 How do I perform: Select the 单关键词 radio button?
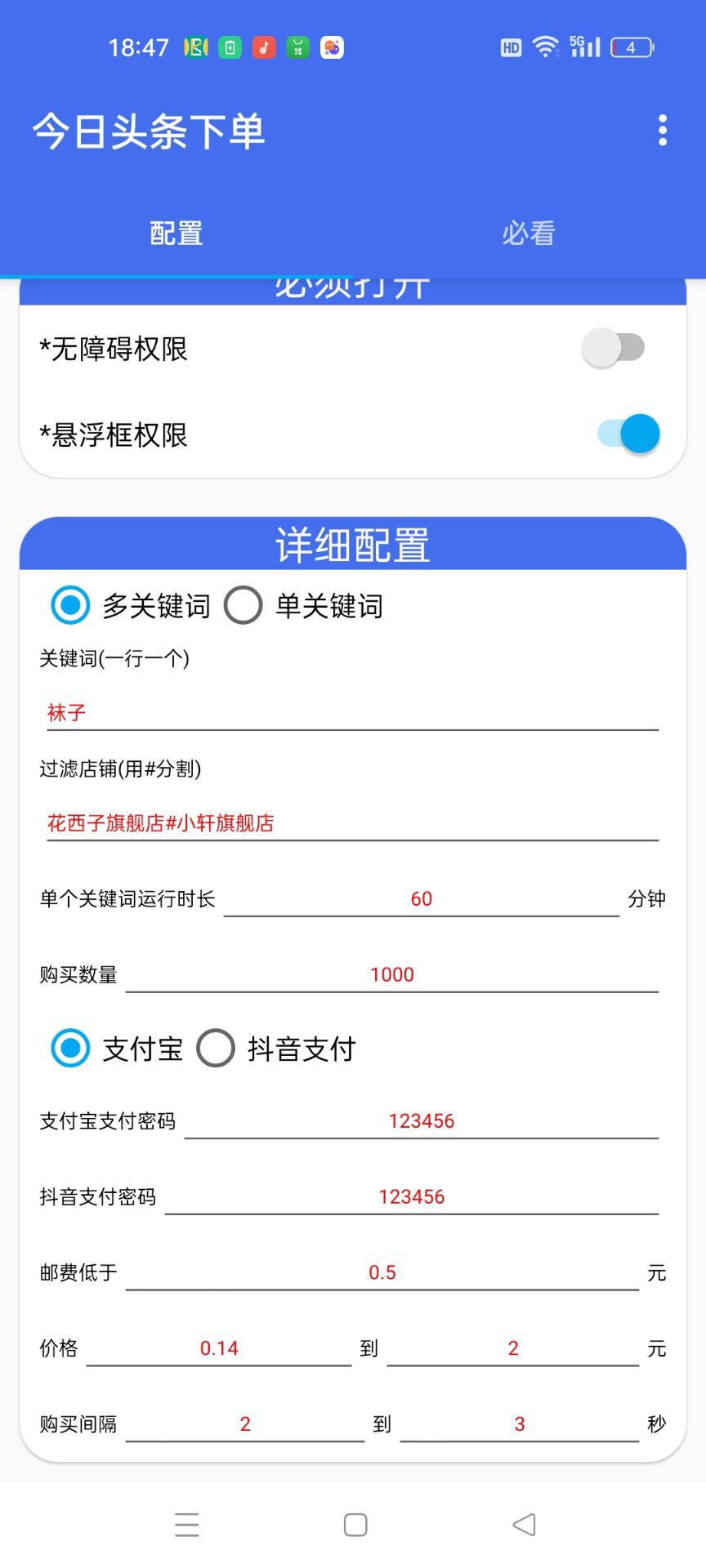[243, 605]
